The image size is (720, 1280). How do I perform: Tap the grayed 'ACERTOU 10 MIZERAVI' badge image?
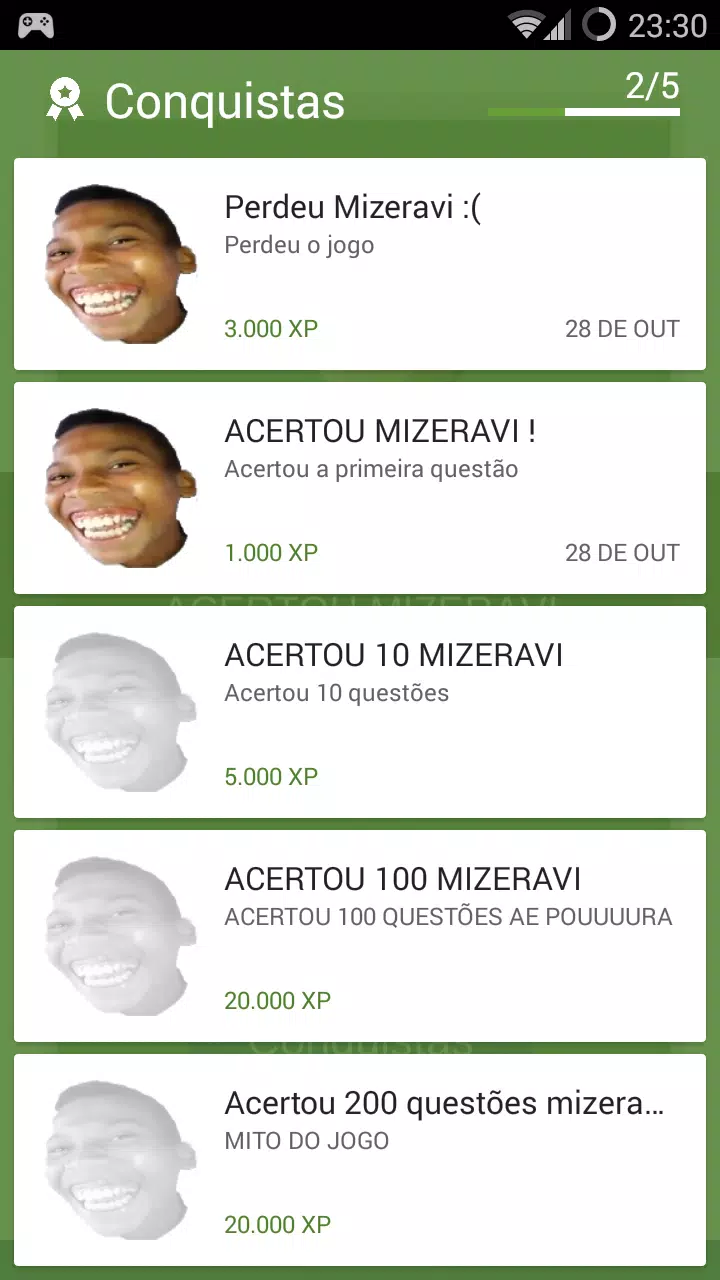tap(118, 710)
